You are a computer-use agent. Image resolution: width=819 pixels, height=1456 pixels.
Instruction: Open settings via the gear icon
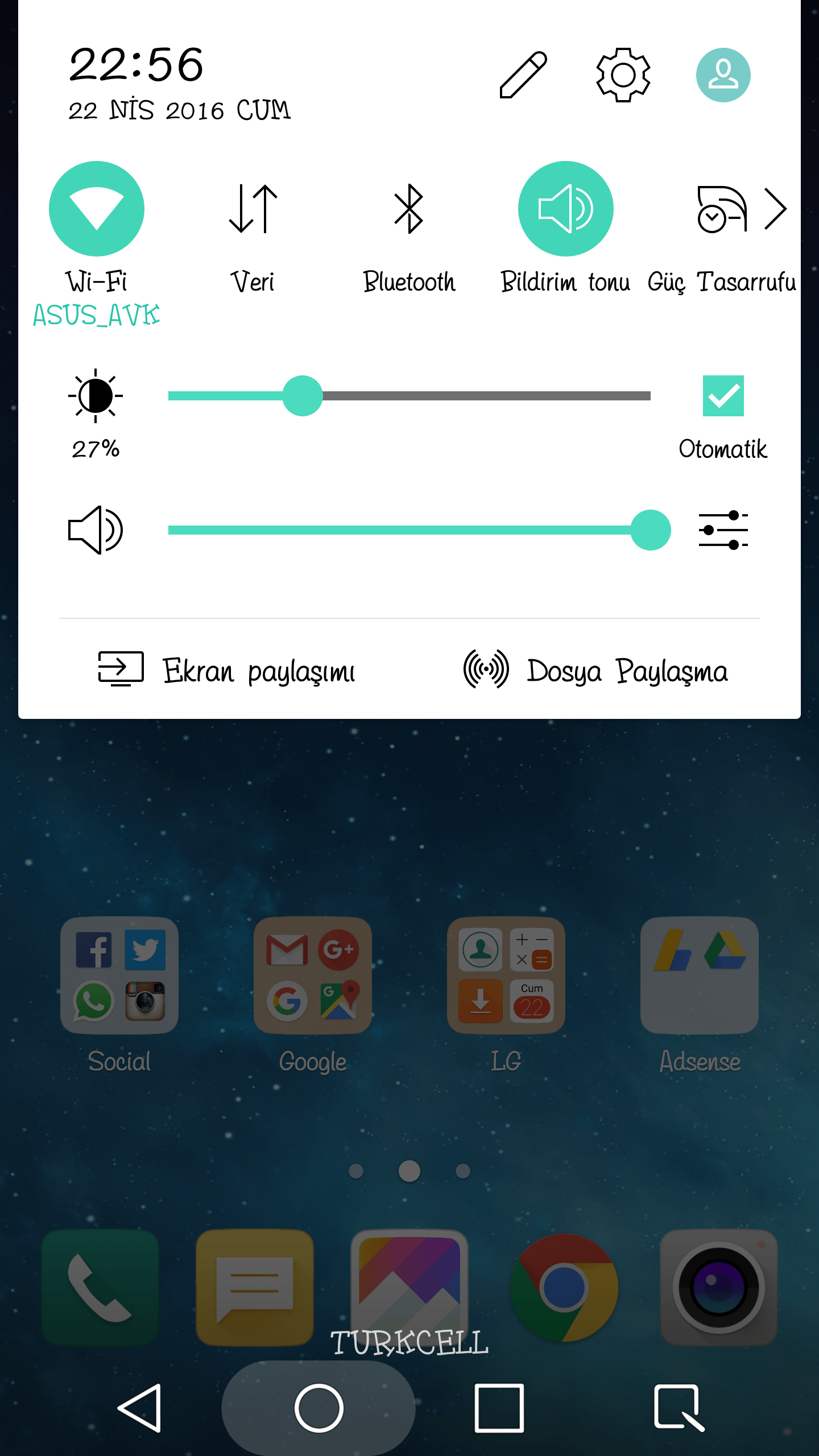pos(623,75)
